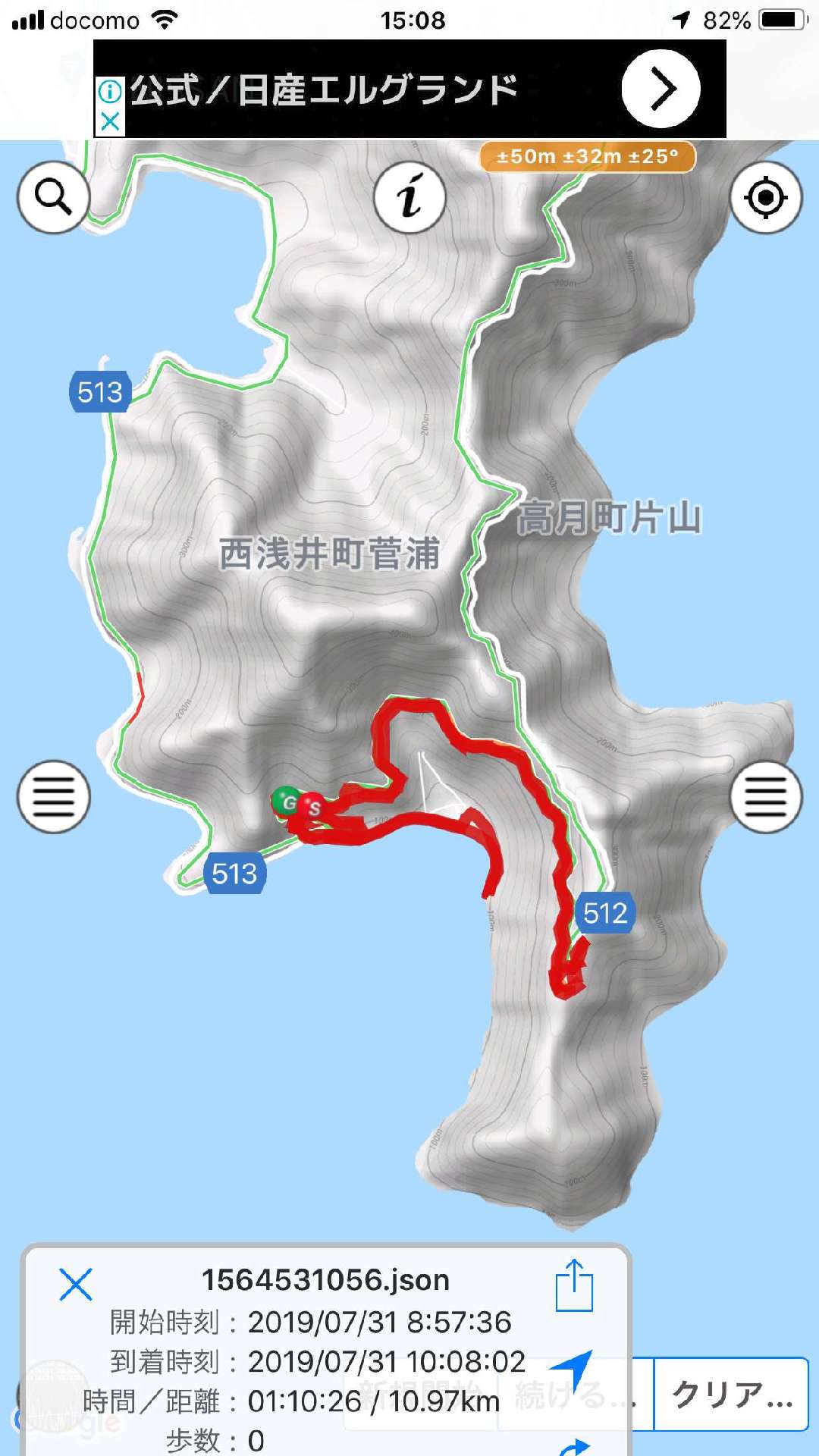Dismiss the ad banner
The width and height of the screenshot is (819, 1456).
pyautogui.click(x=110, y=121)
